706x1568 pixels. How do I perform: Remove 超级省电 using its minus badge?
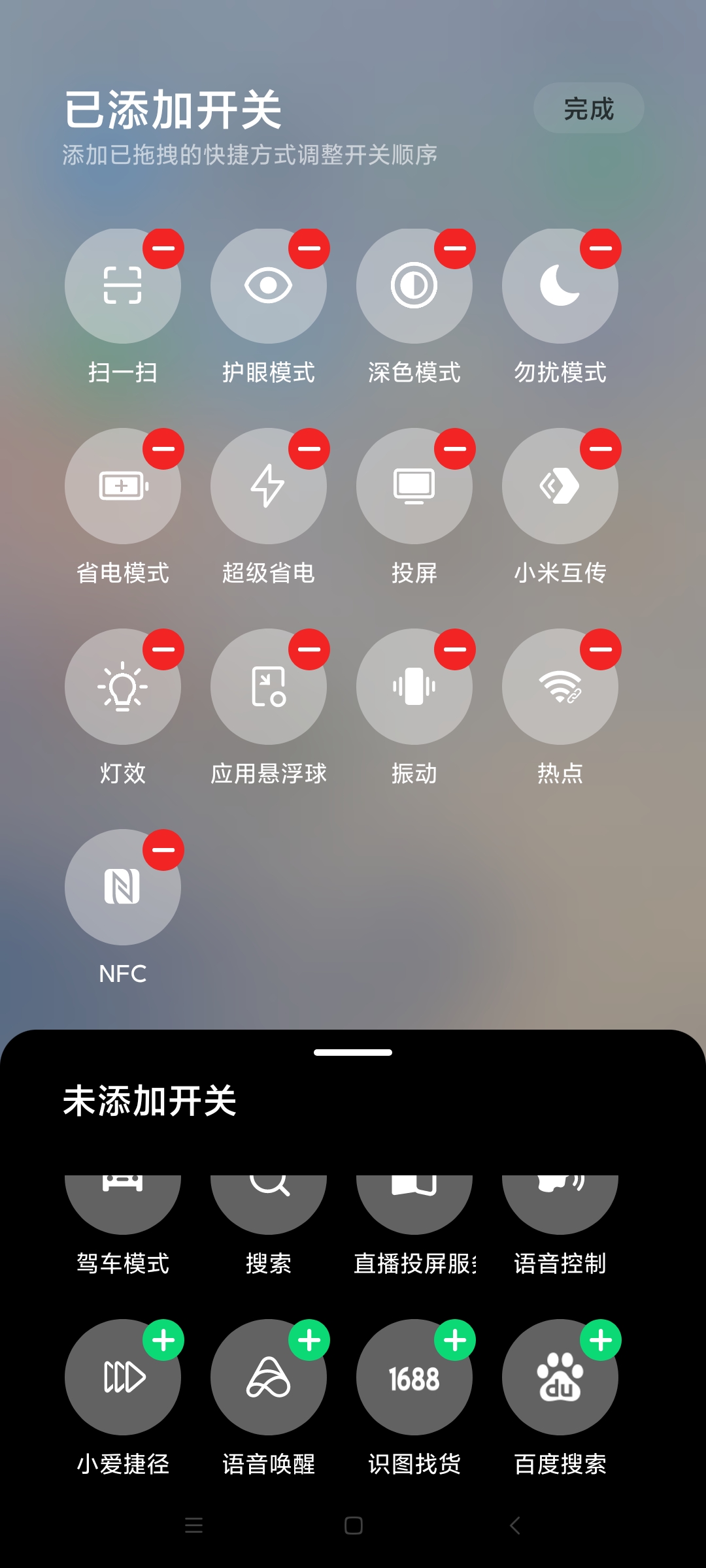point(309,449)
